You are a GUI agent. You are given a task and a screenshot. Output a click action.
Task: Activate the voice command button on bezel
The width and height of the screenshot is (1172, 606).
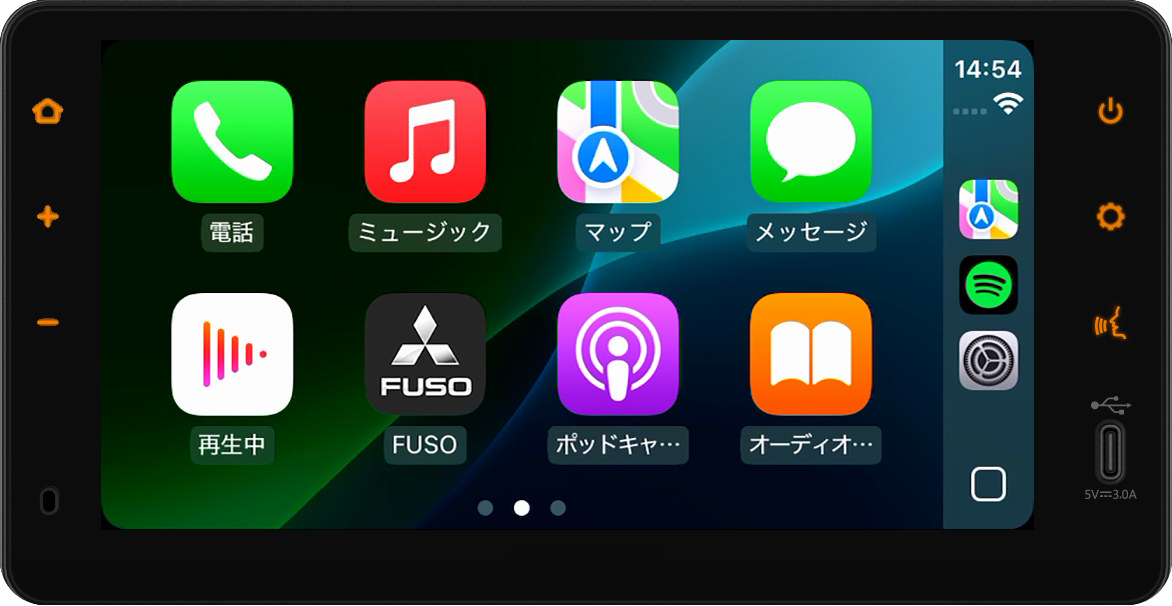point(1110,325)
